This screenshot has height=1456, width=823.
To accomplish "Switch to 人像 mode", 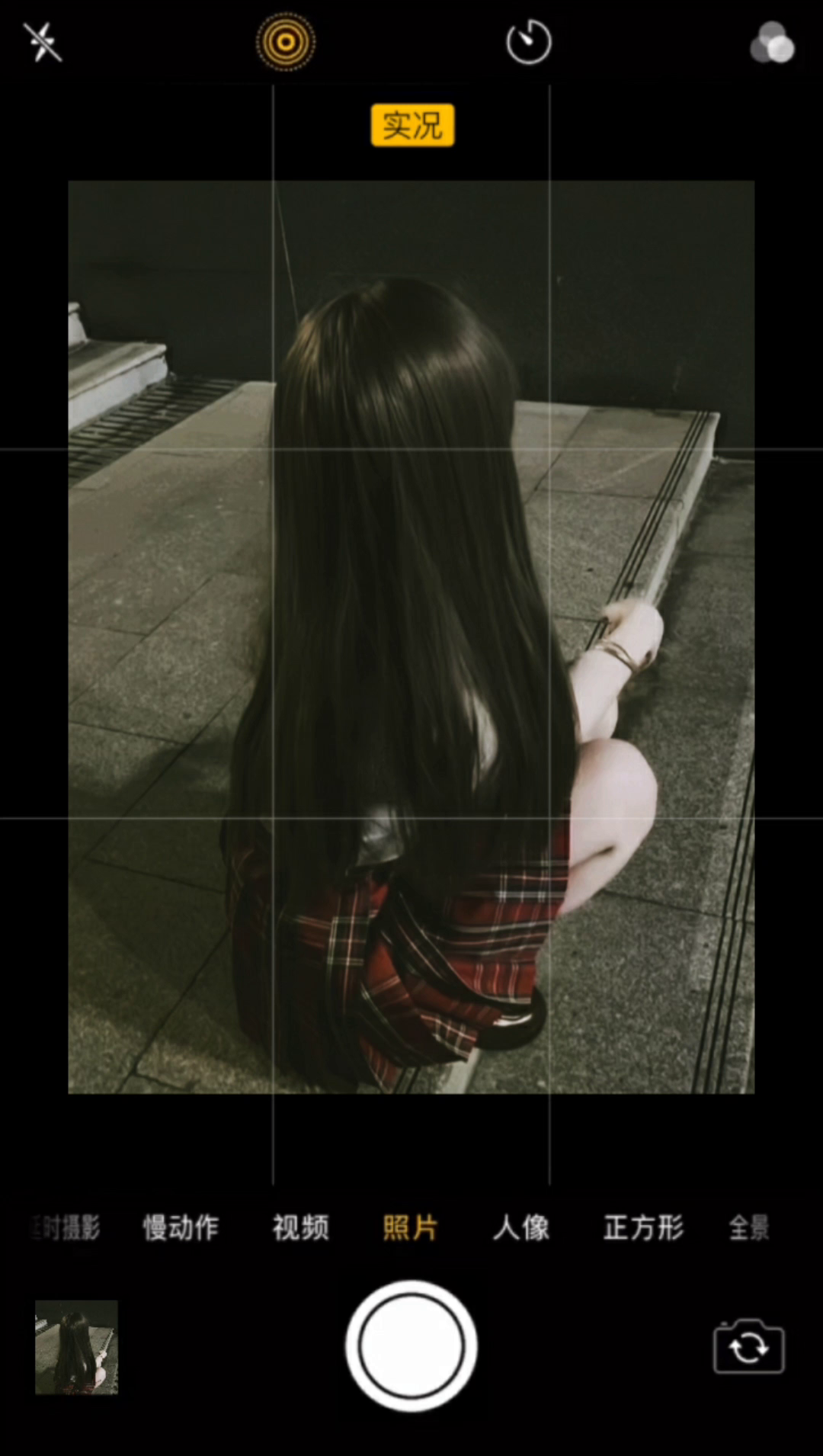I will tap(521, 1228).
